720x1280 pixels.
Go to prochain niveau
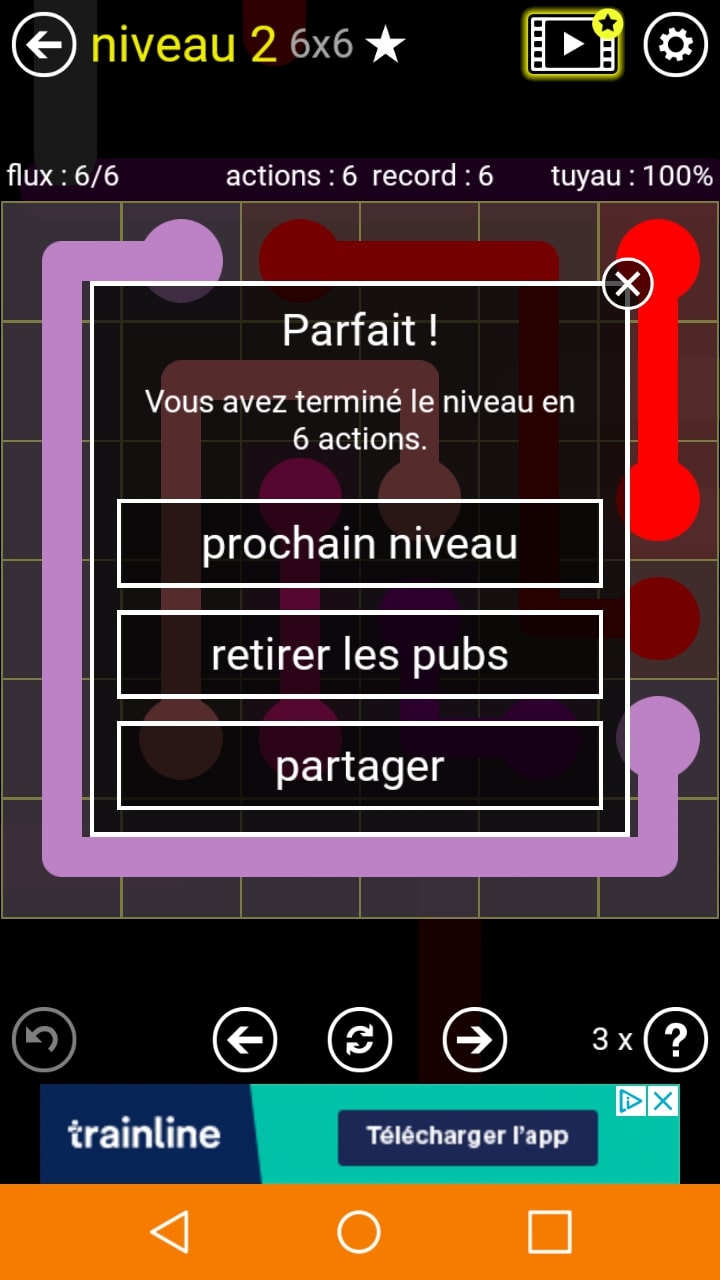(360, 544)
